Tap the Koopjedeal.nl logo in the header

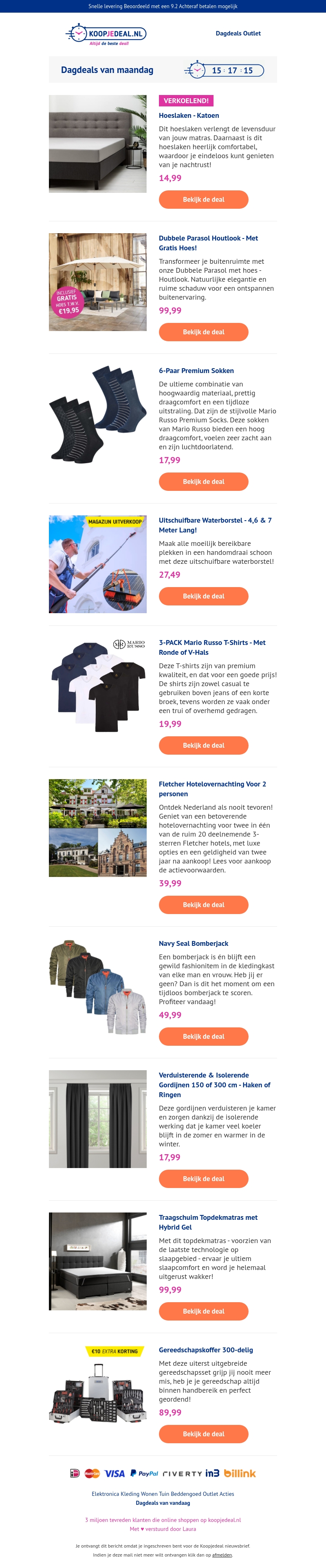click(106, 34)
